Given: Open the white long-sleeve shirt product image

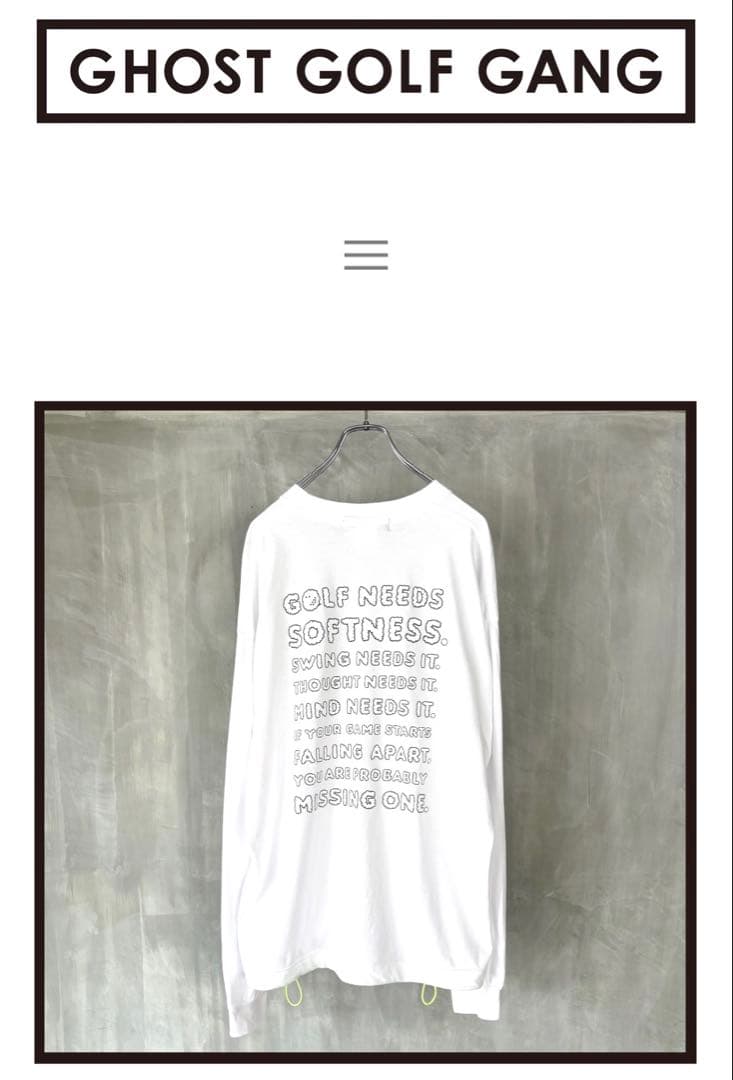Looking at the screenshot, I should tap(365, 730).
